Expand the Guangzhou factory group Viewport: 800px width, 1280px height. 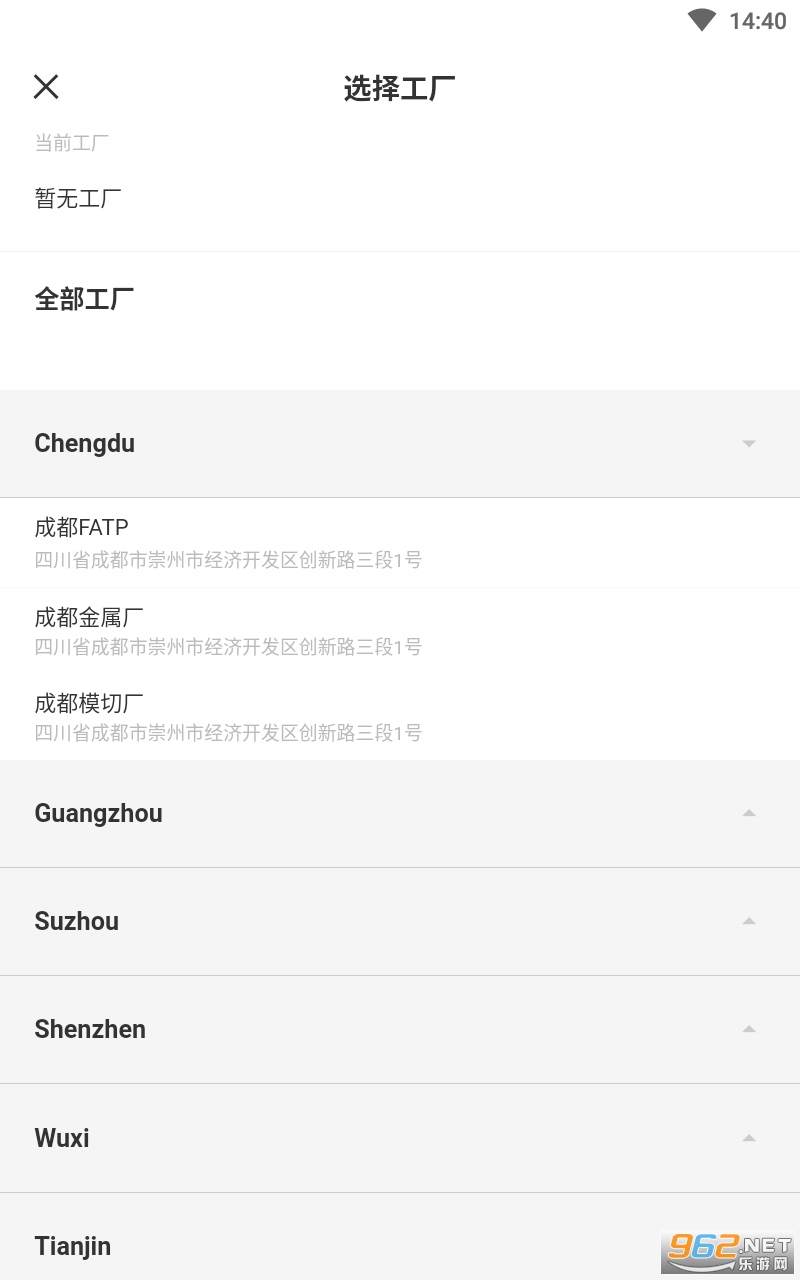point(400,813)
